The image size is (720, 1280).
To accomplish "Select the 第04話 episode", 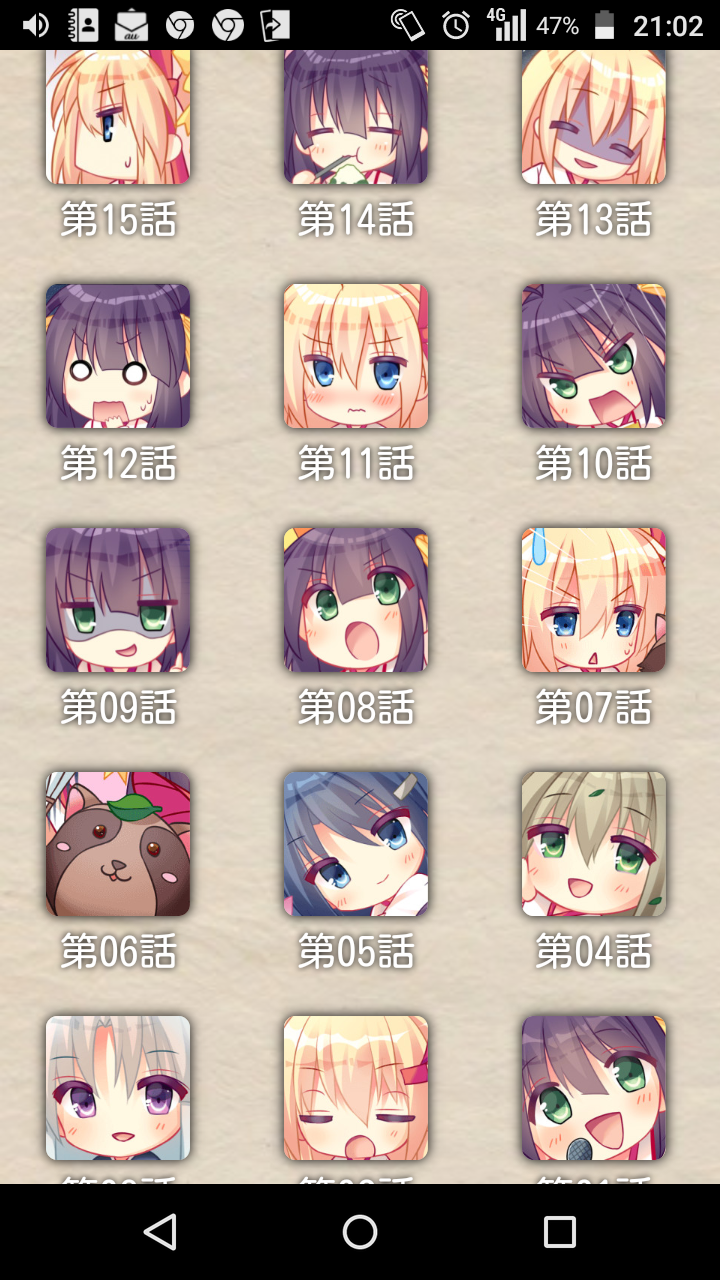I will click(x=594, y=844).
